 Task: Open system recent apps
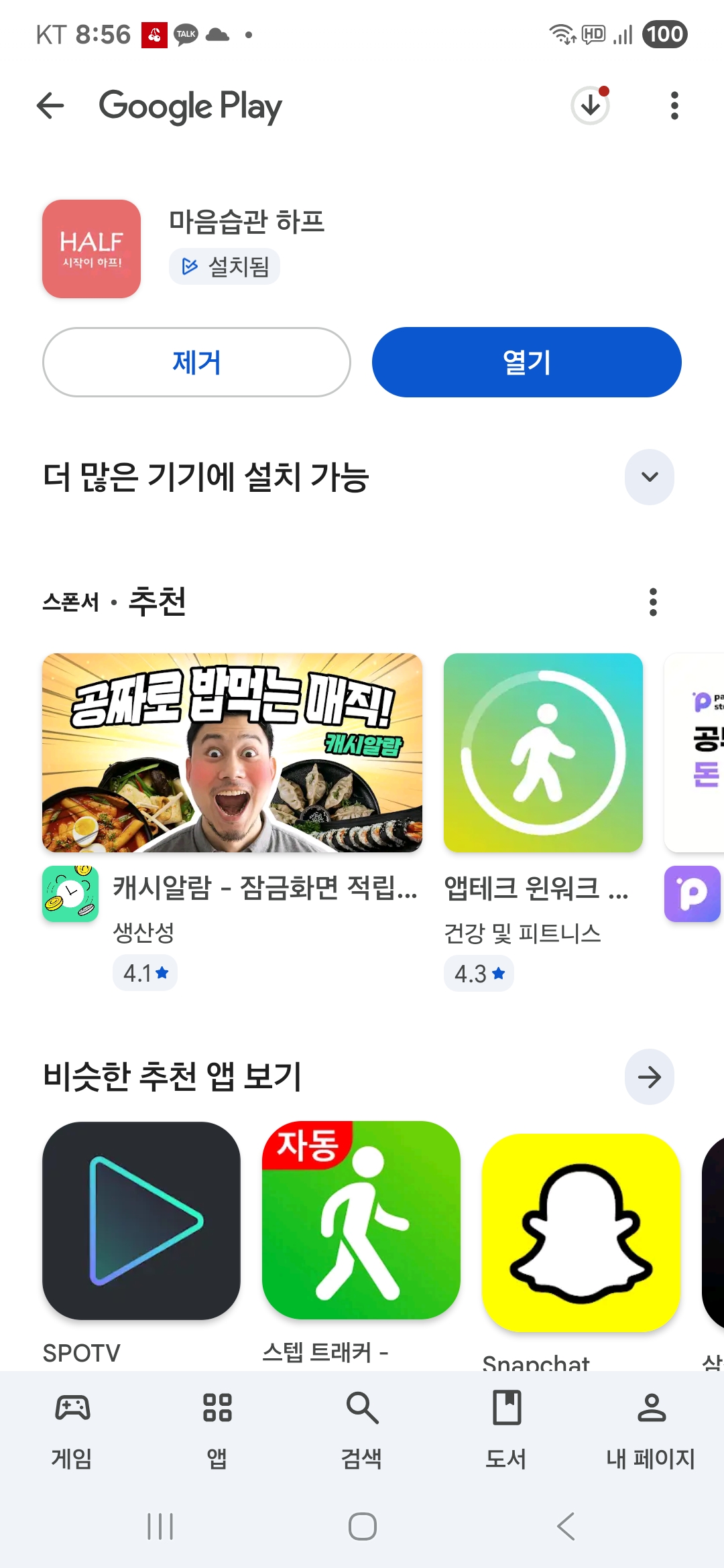[x=160, y=1526]
